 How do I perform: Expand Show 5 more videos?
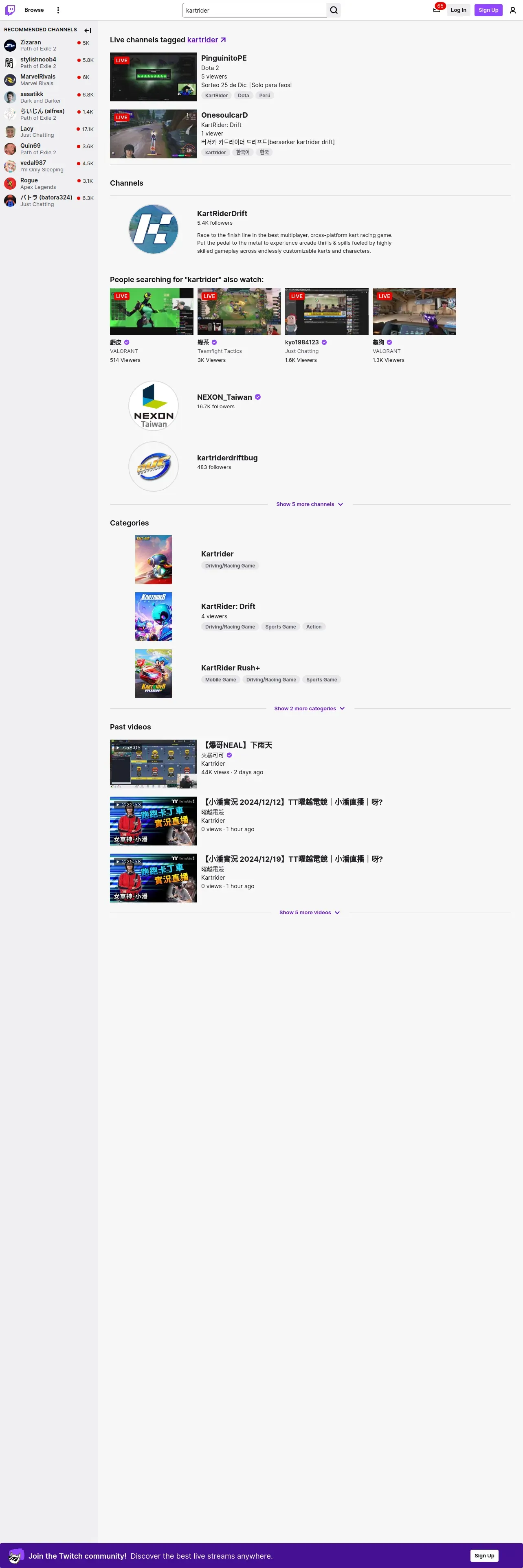(x=309, y=913)
